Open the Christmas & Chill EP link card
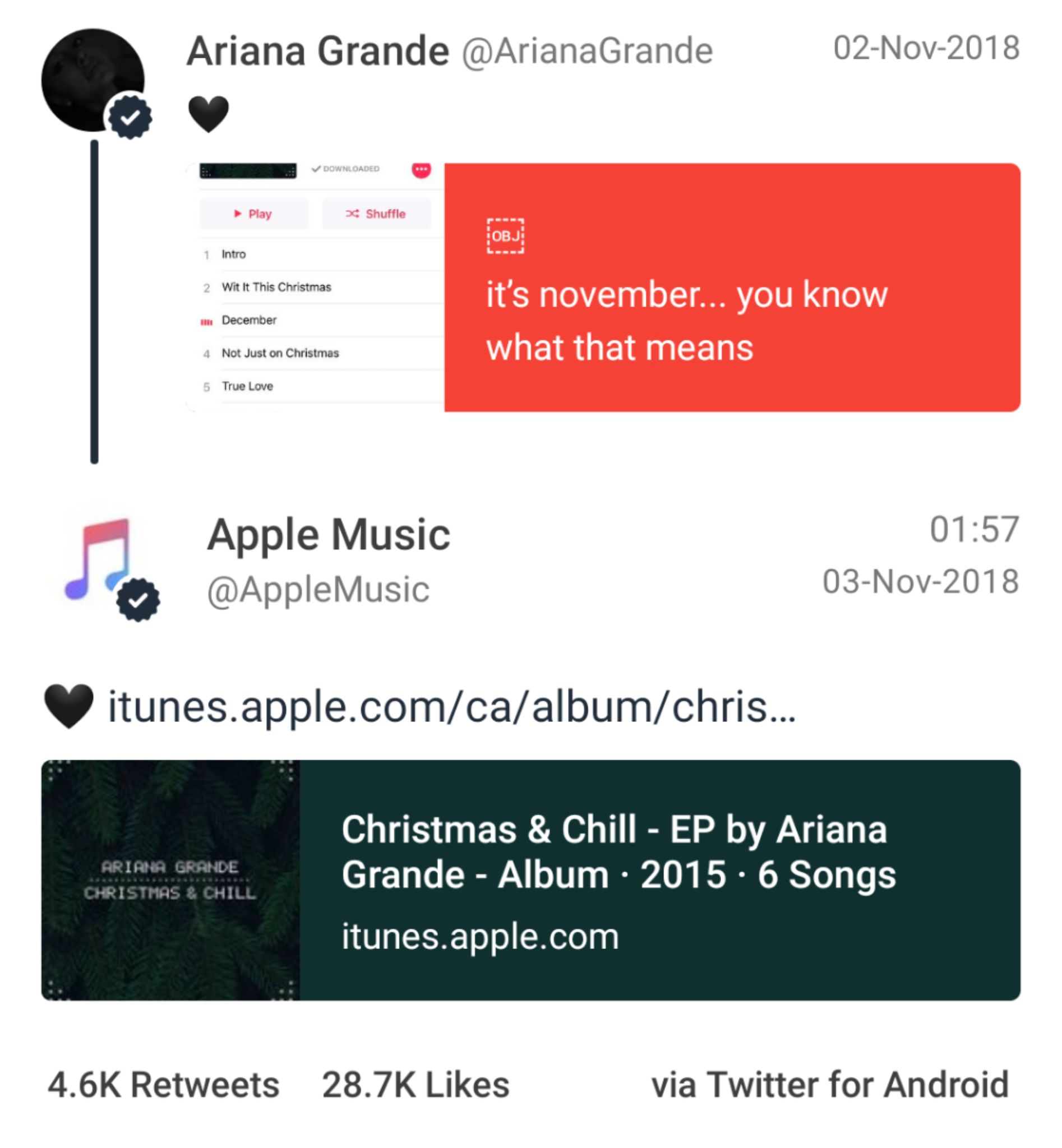This screenshot has height=1148, width=1062. coord(530,879)
